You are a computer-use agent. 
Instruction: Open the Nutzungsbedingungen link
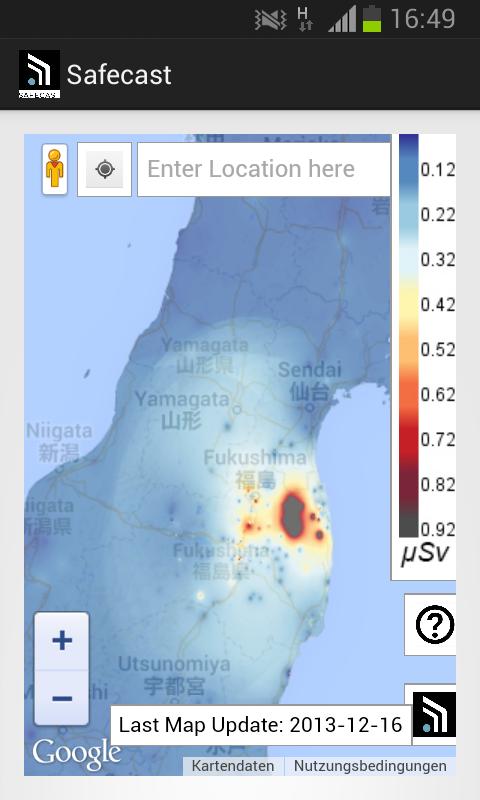[370, 766]
